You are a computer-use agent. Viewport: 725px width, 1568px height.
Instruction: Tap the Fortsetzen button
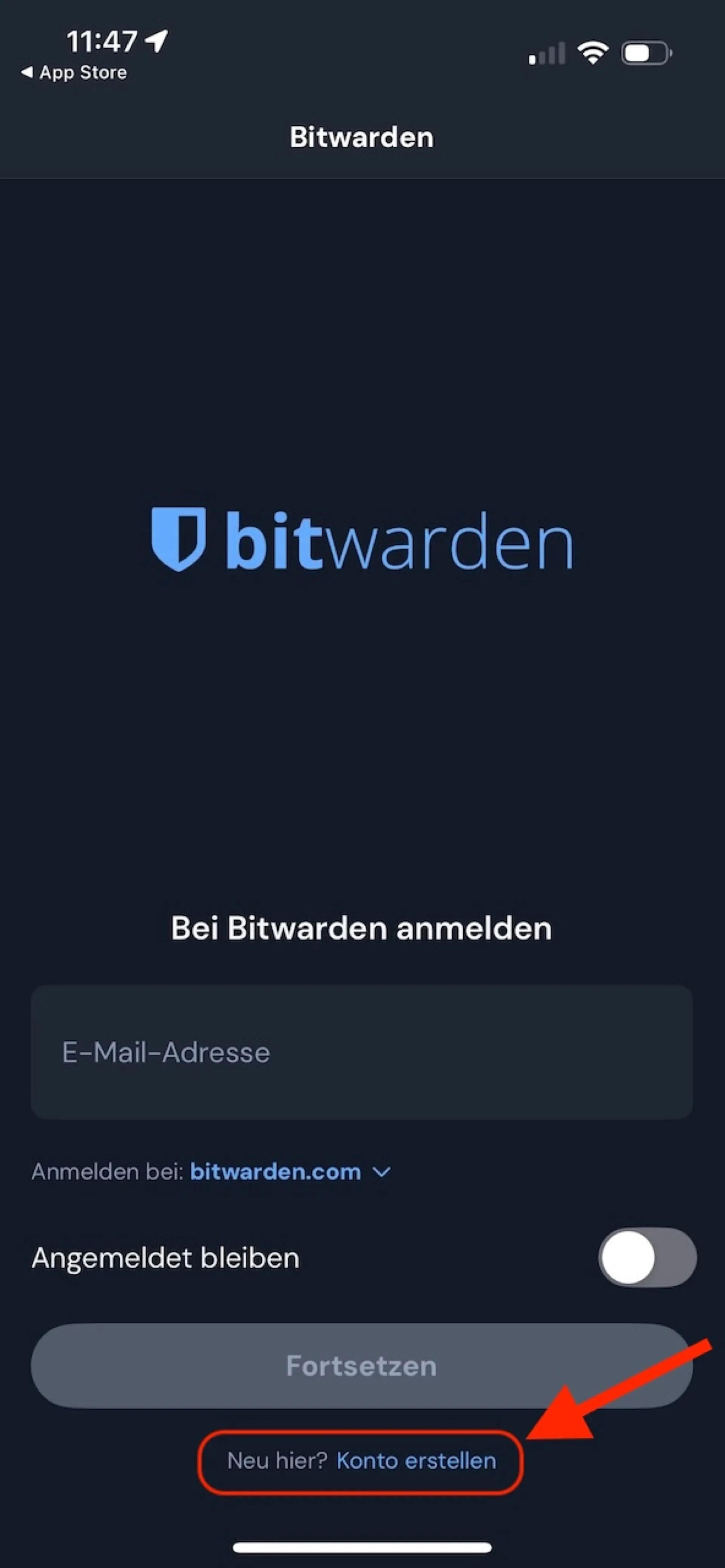362,1366
